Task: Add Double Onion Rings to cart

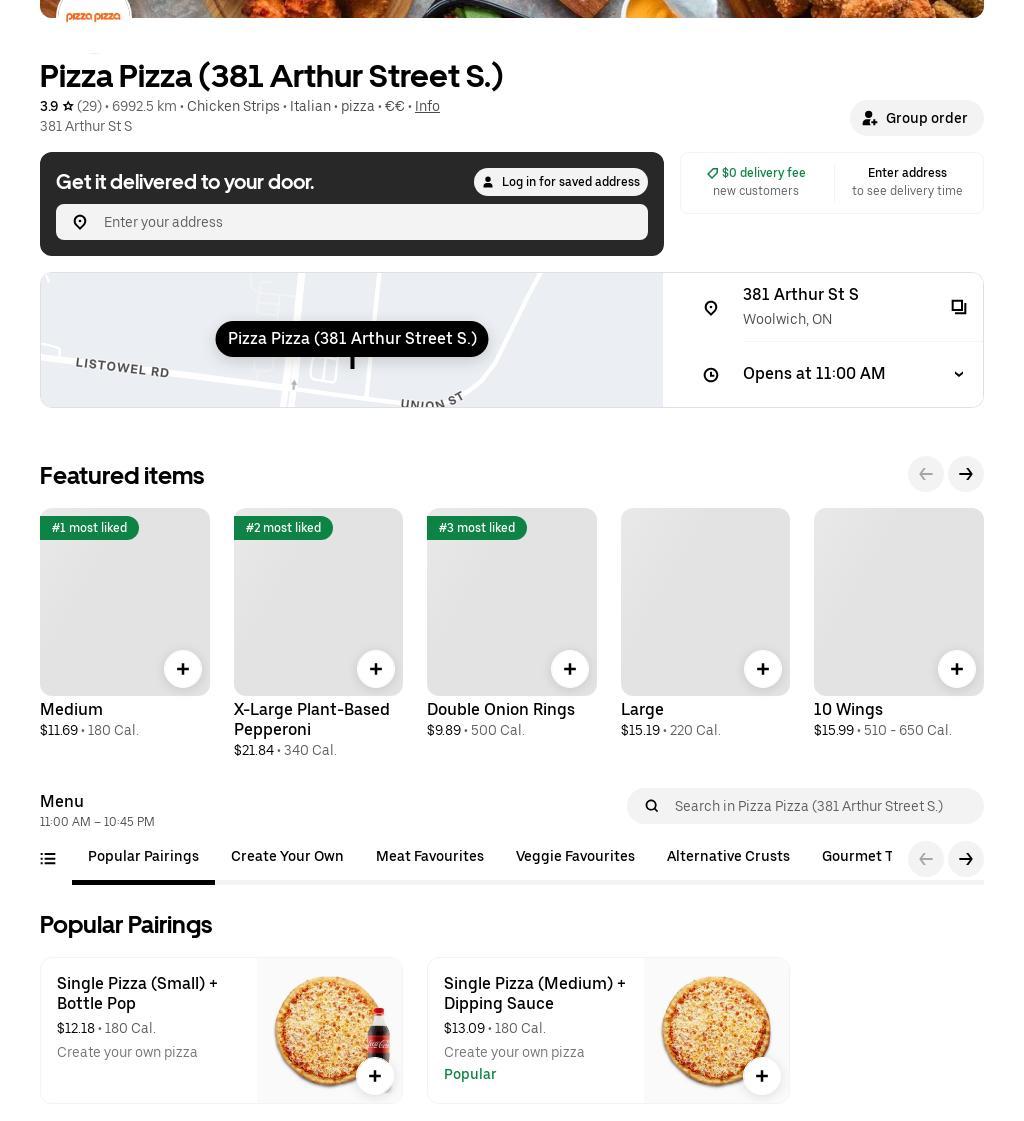Action: tap(570, 669)
